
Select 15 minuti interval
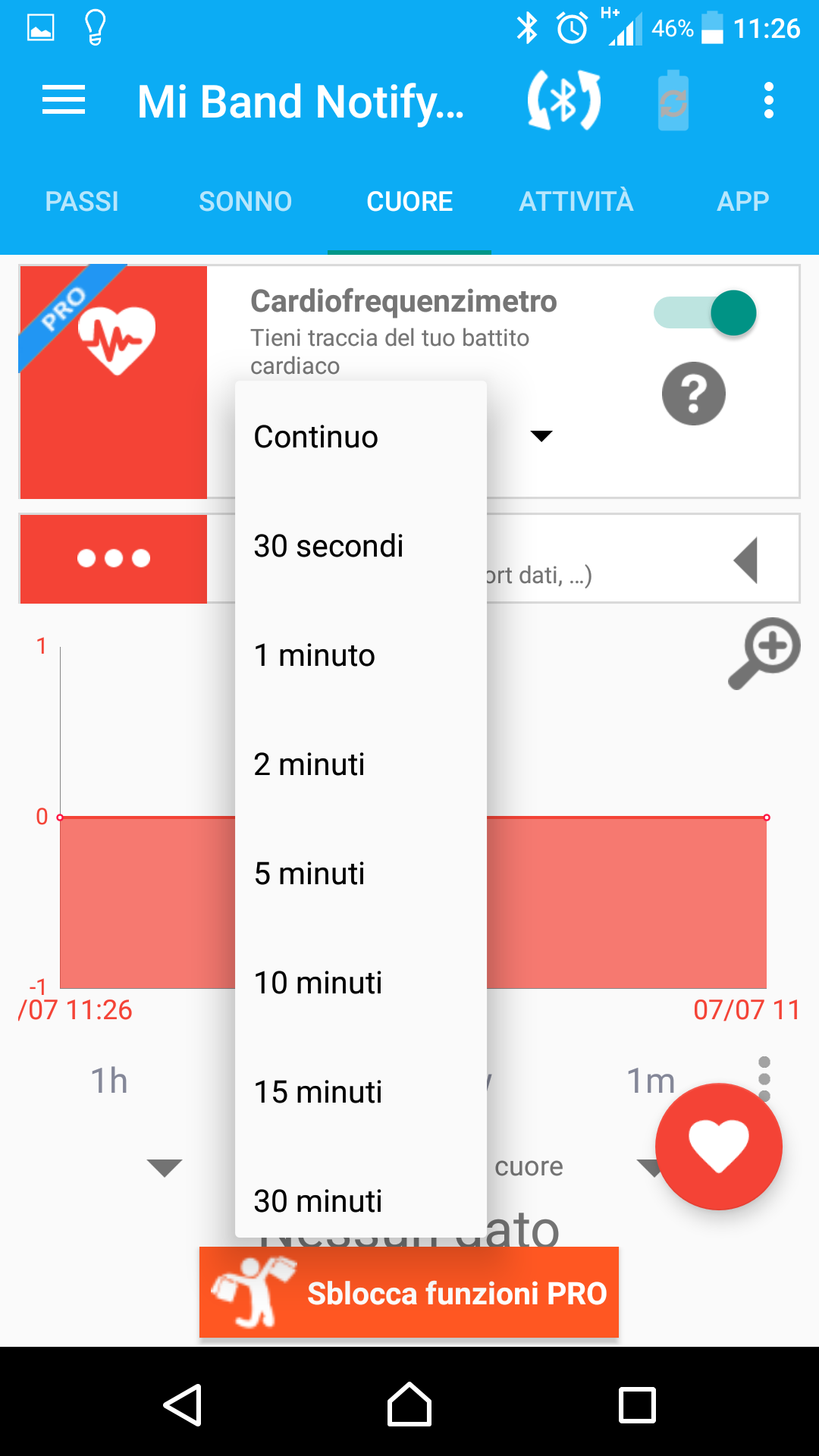pyautogui.click(x=361, y=1092)
